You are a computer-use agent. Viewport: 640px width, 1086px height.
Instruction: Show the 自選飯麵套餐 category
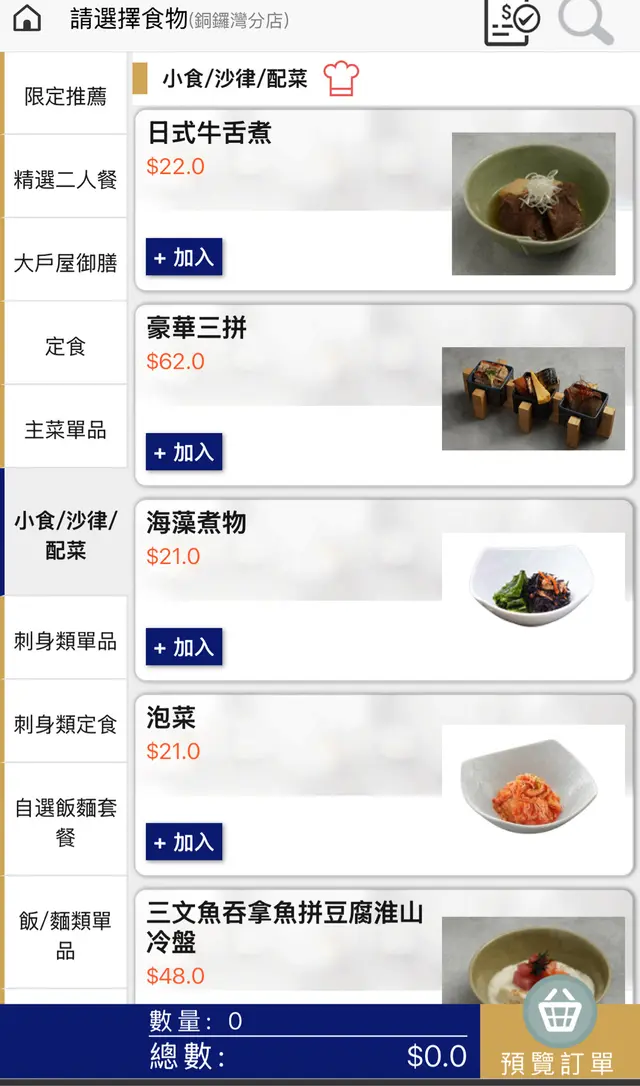[x=66, y=821]
